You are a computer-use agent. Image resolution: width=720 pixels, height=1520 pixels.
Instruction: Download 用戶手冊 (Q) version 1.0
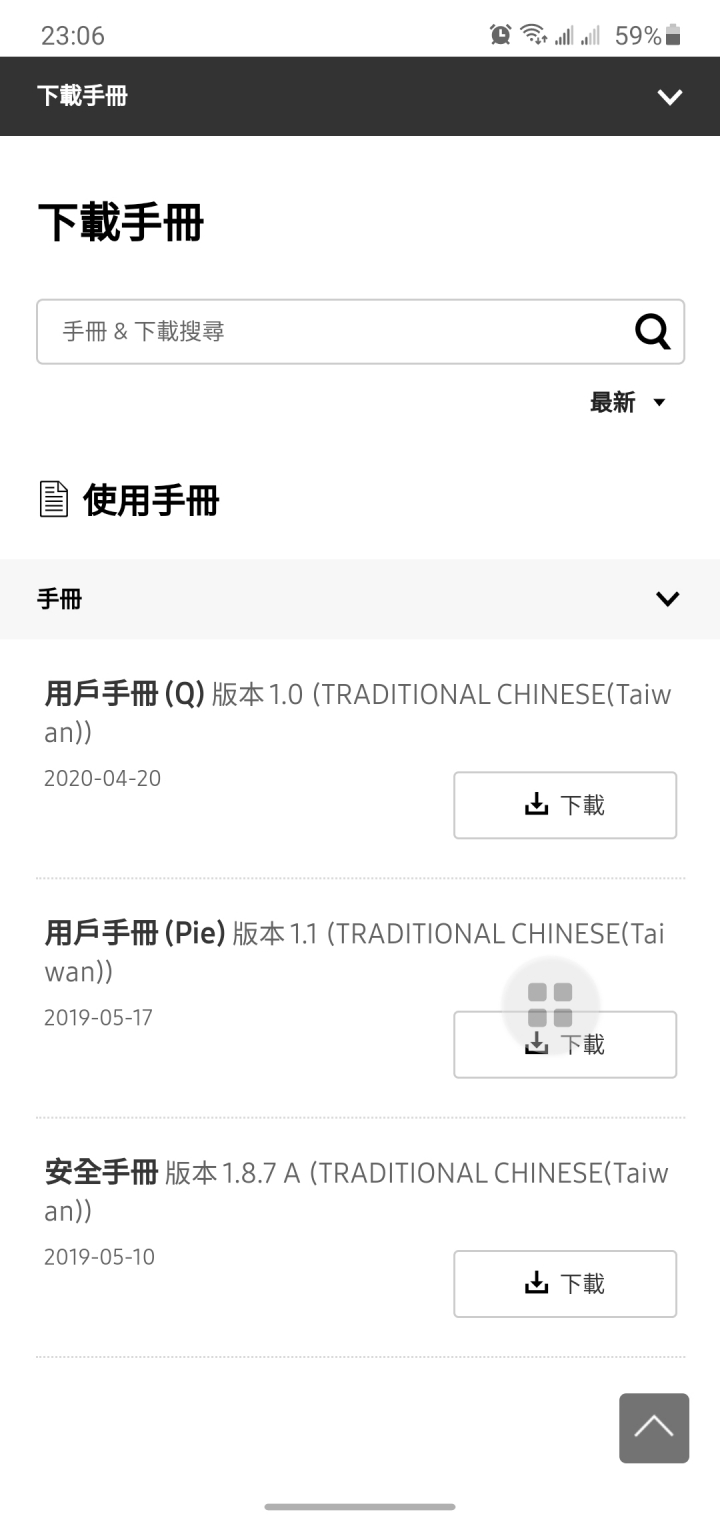[x=565, y=805]
